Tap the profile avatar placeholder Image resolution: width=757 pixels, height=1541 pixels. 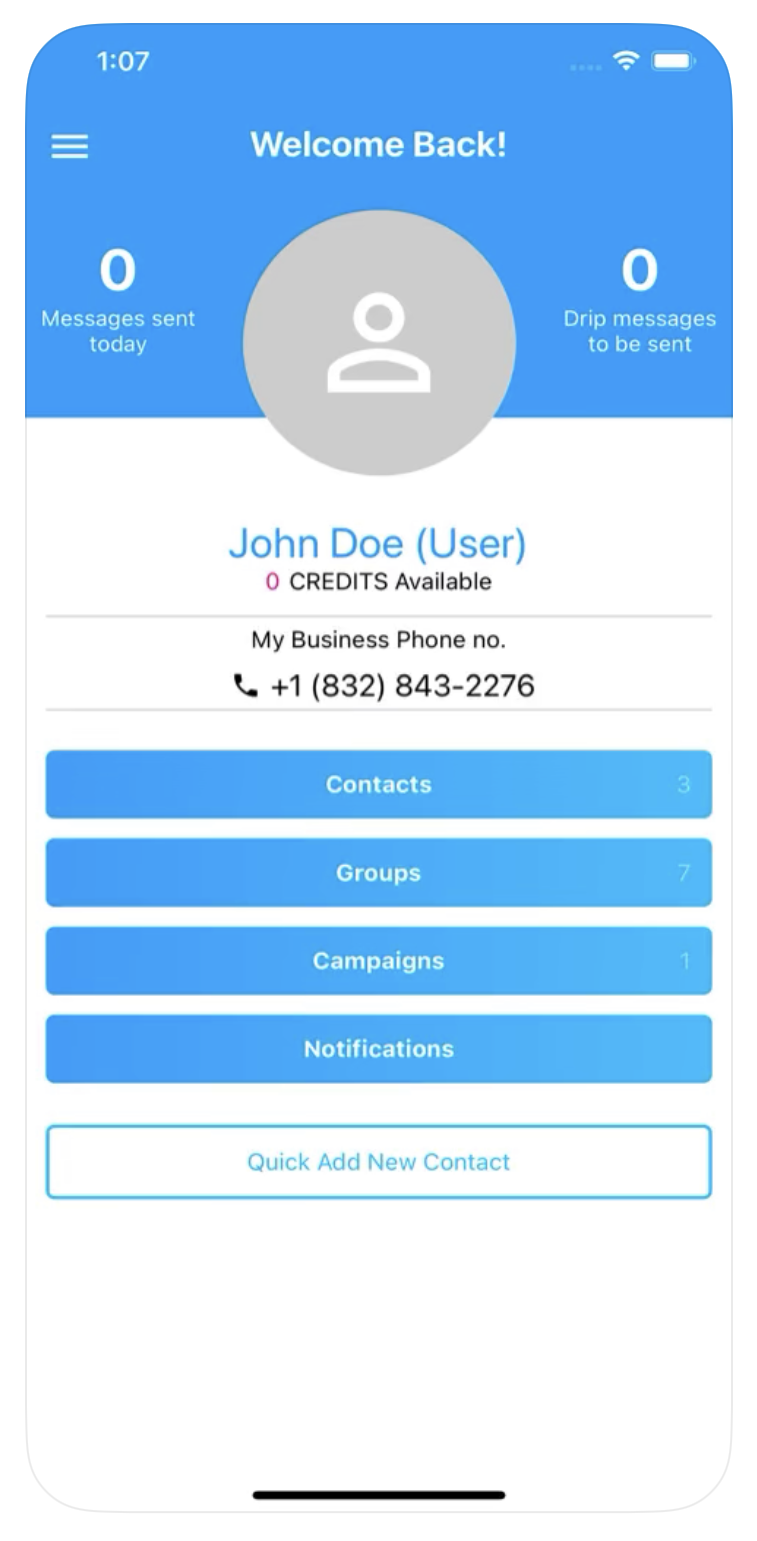point(379,342)
